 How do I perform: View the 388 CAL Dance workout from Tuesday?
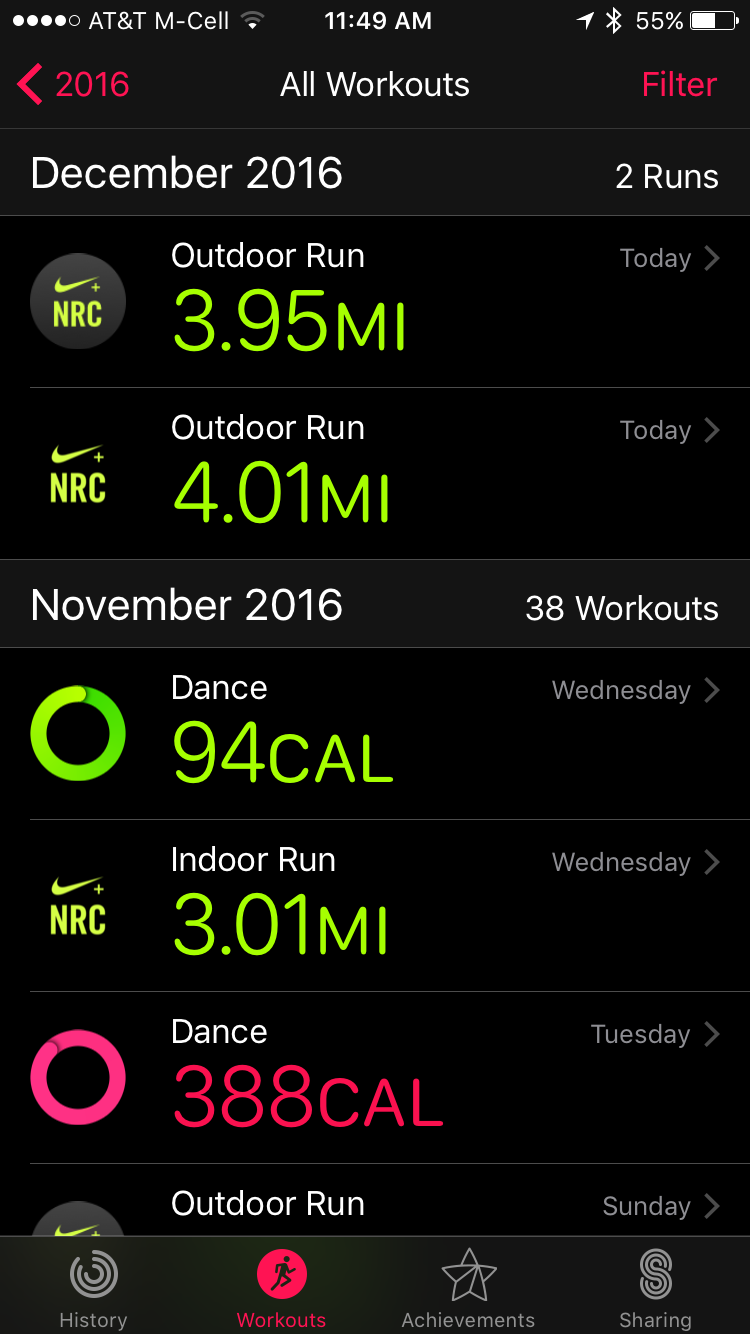375,1078
